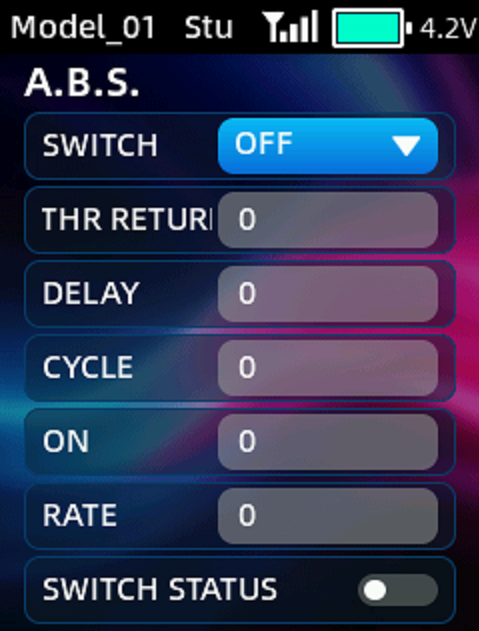This screenshot has width=479, height=631.
Task: Edit the DELAY value field
Action: (x=328, y=294)
